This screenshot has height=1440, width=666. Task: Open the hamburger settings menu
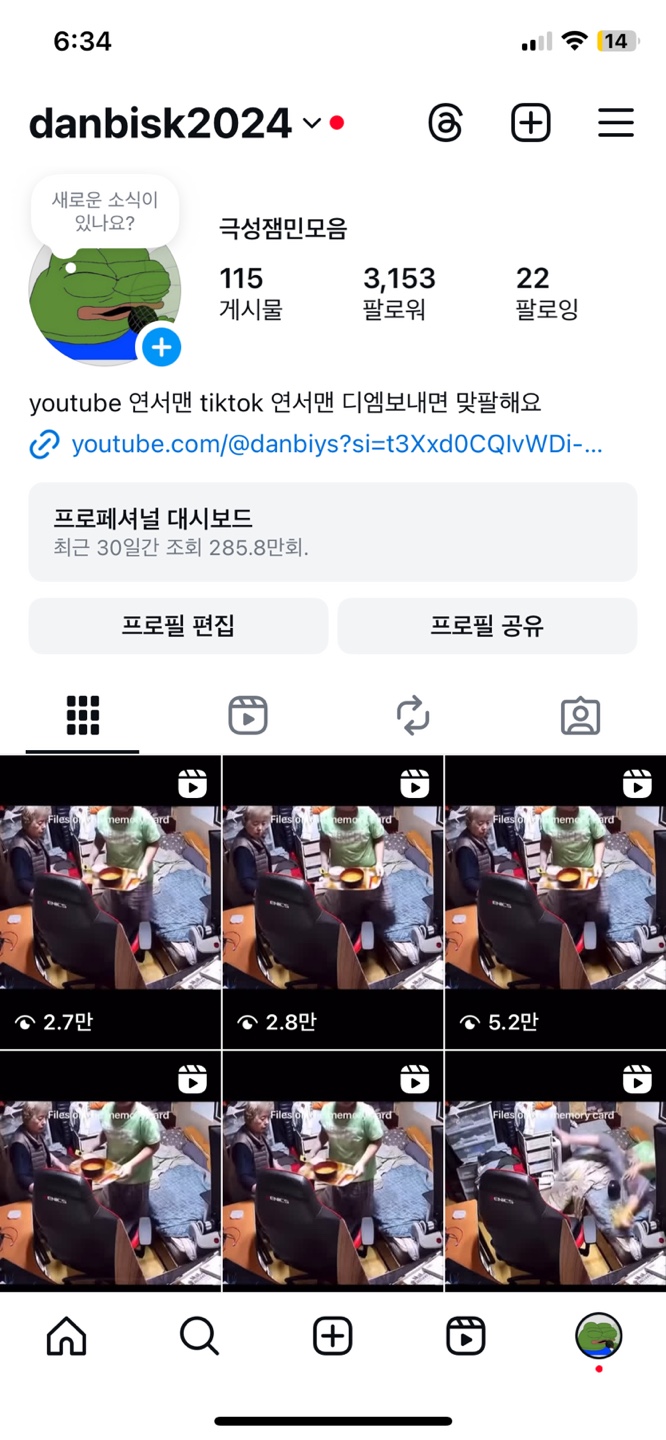(616, 123)
